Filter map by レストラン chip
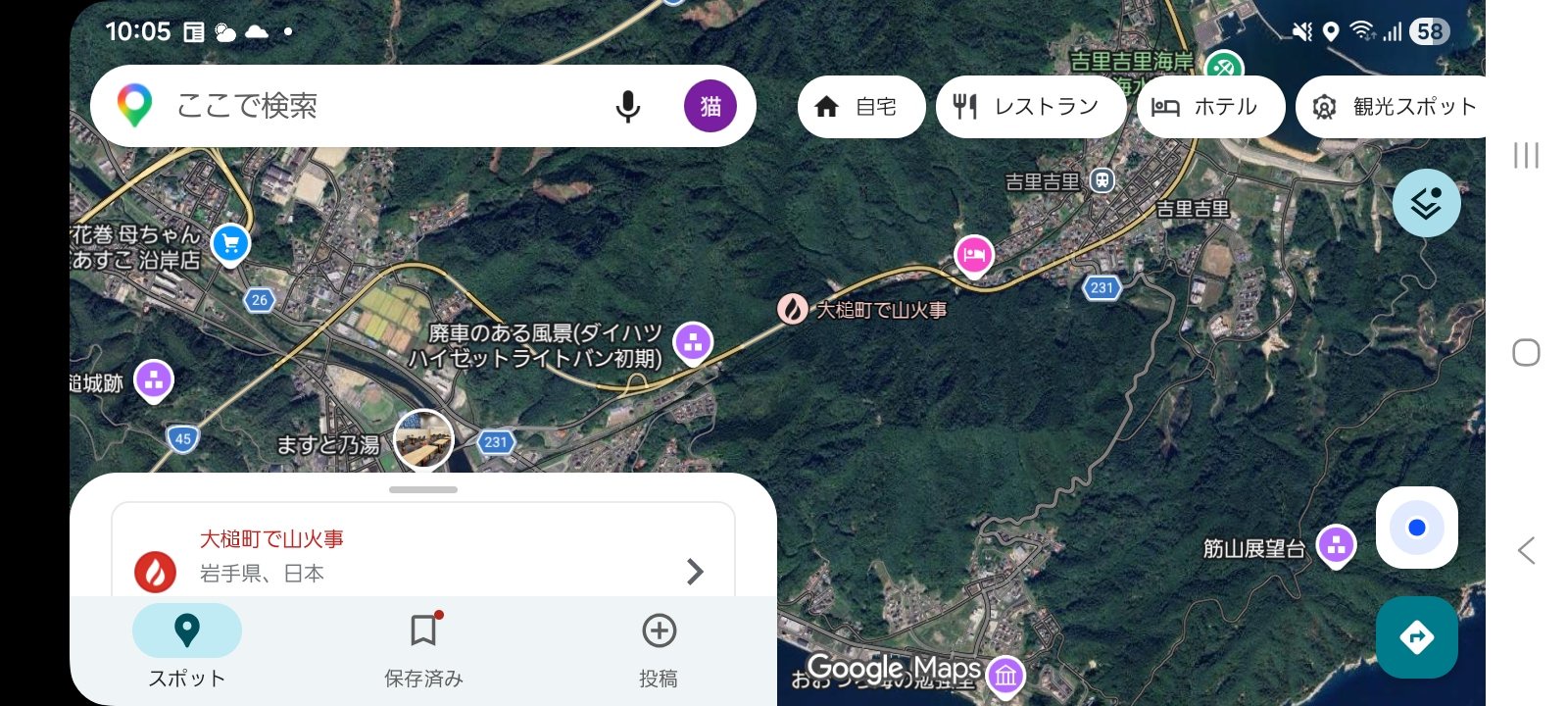The width and height of the screenshot is (1568, 706). (x=1030, y=107)
